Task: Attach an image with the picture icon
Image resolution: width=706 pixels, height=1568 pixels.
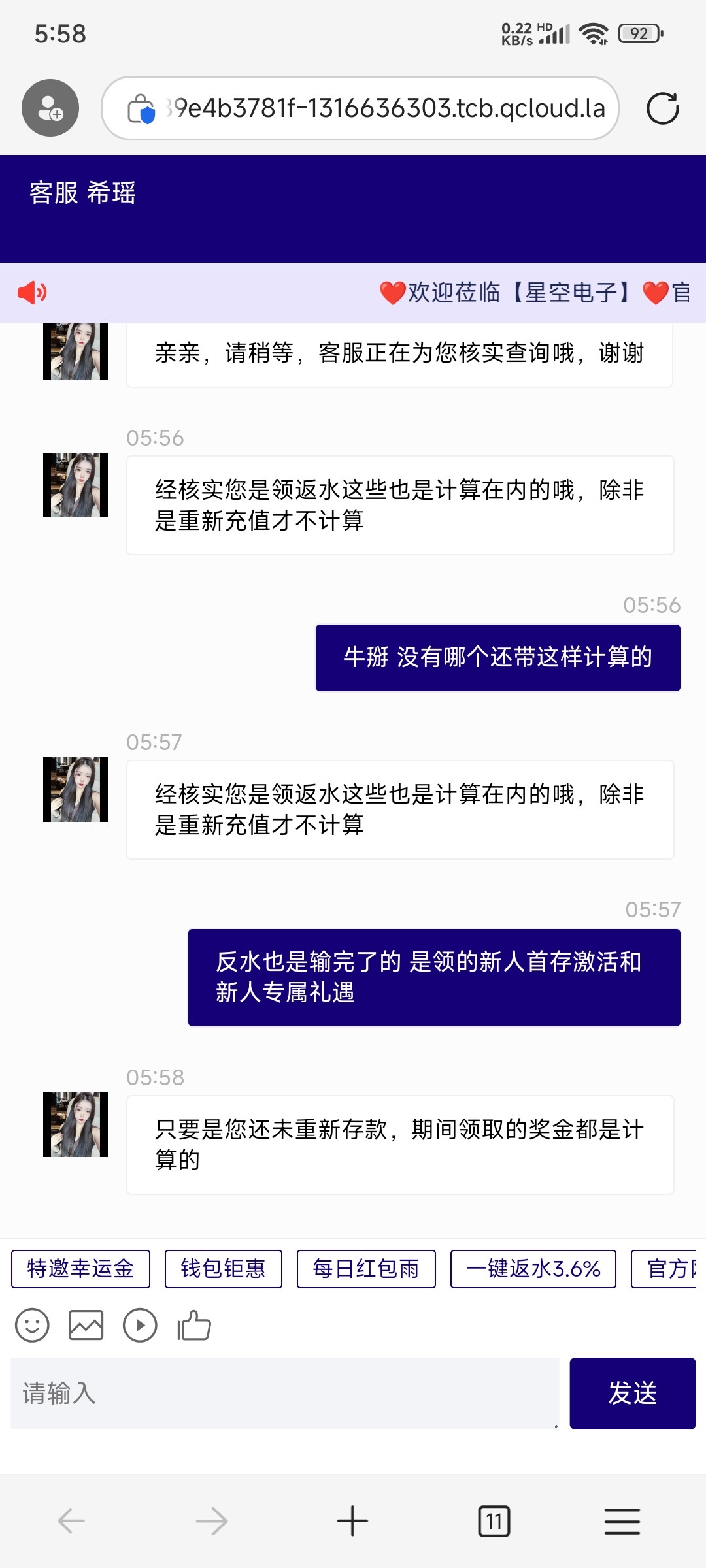Action: [86, 1326]
